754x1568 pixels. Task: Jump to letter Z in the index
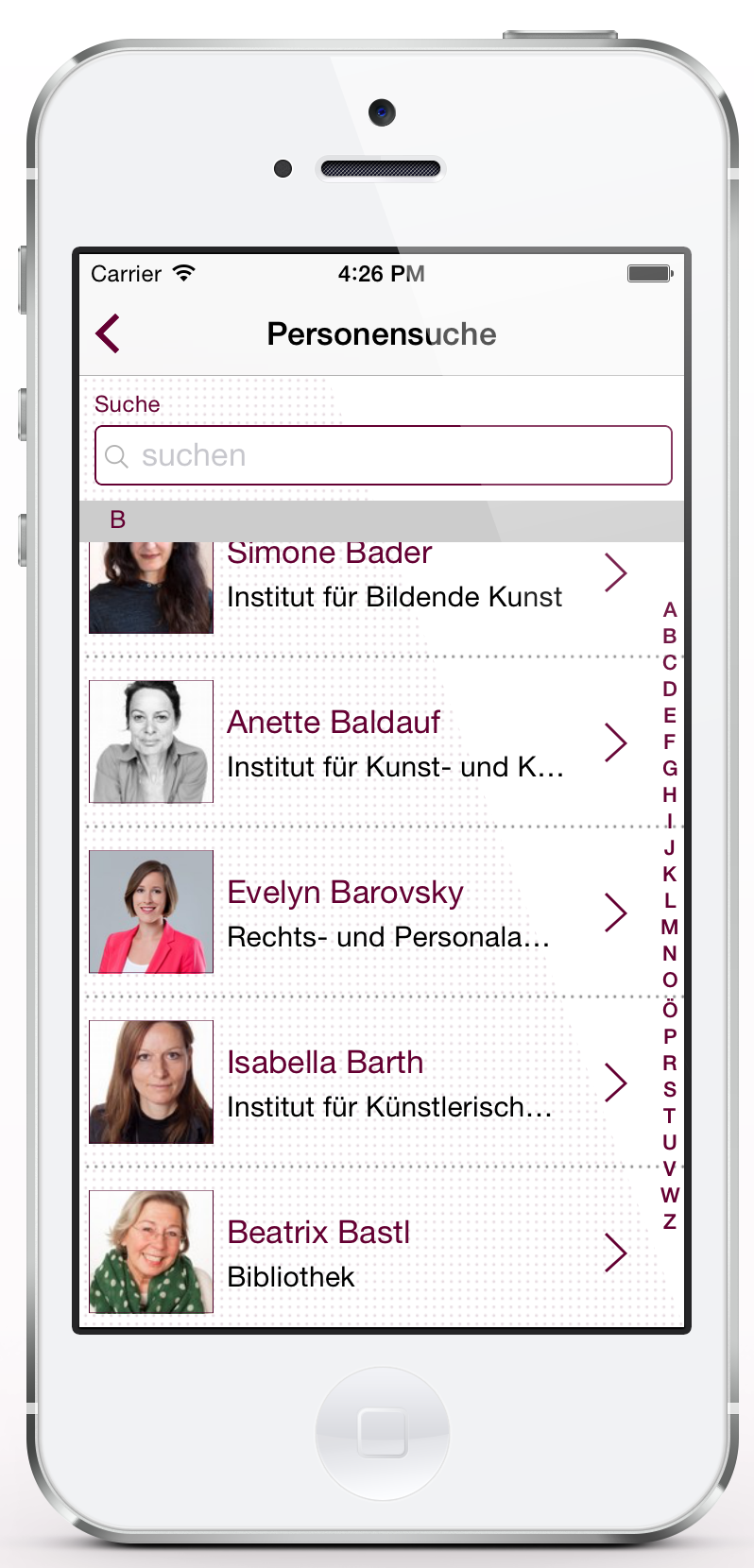[x=670, y=1222]
